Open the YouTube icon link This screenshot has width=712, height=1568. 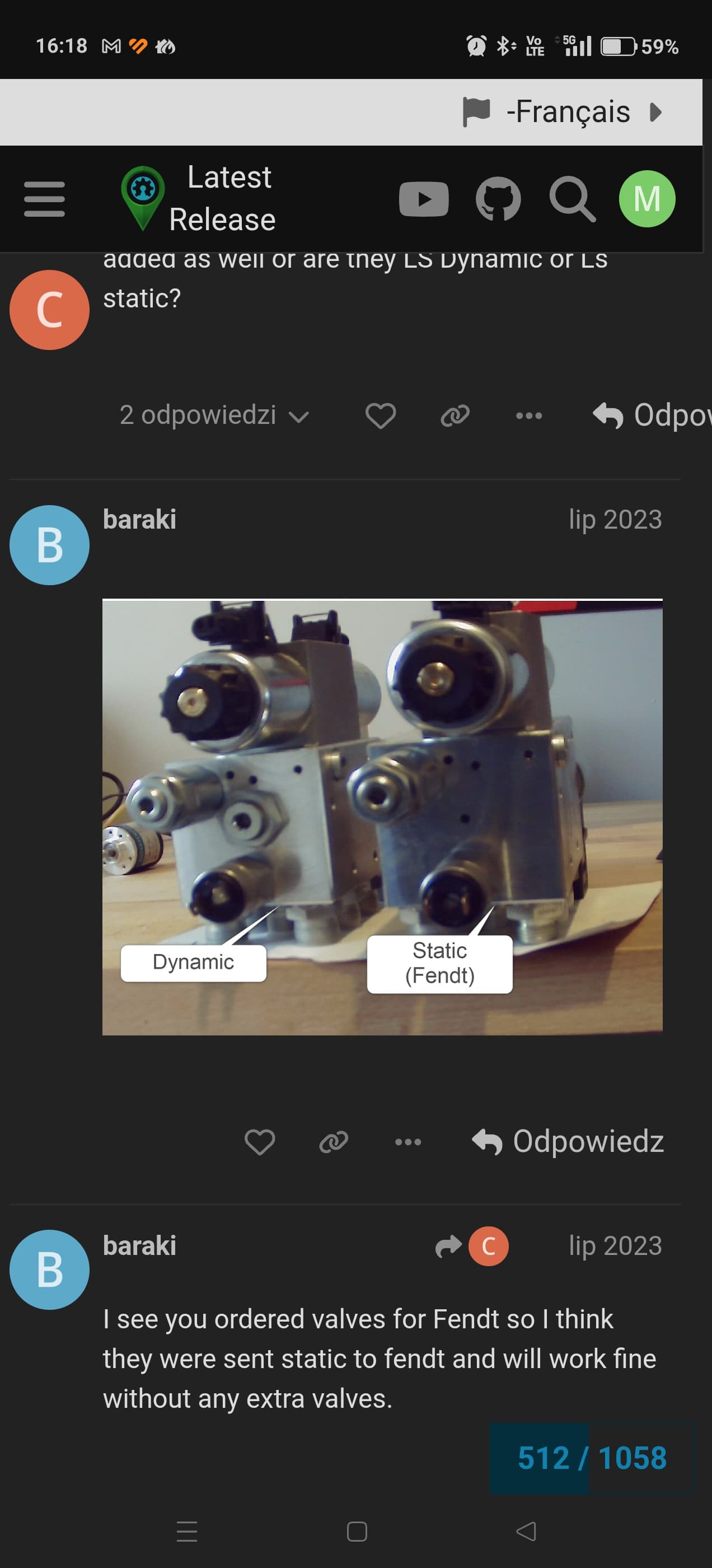[424, 199]
